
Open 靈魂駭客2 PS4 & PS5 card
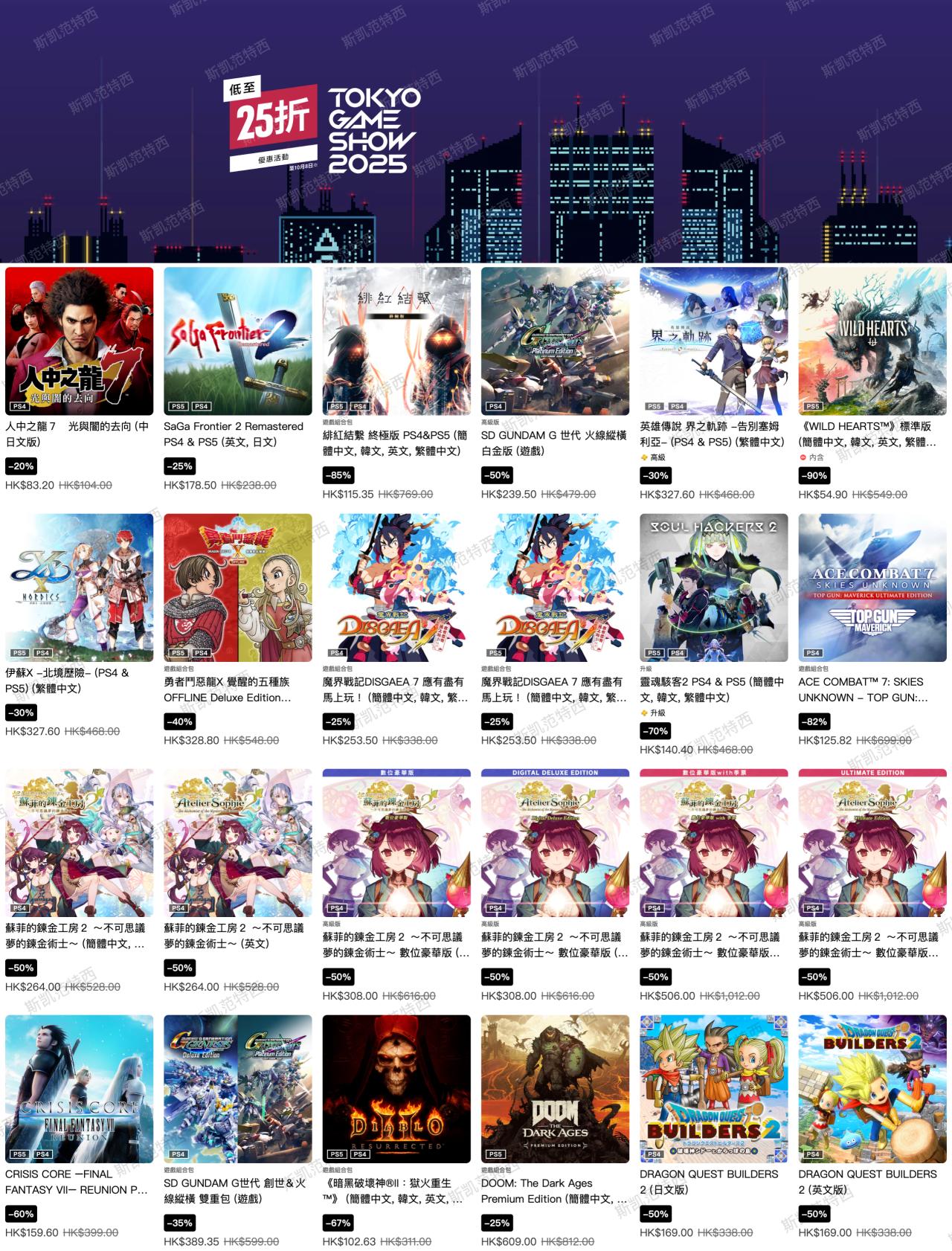(713, 587)
